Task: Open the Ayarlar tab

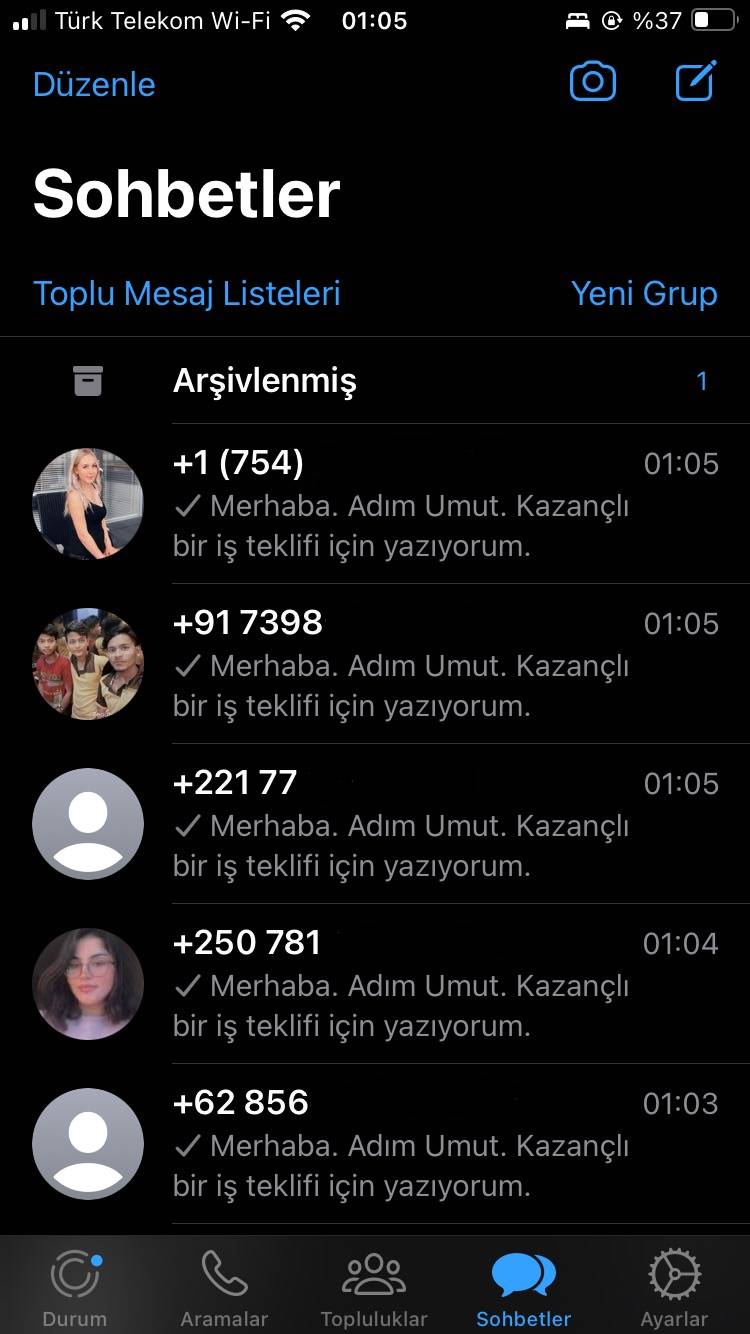Action: click(674, 1289)
